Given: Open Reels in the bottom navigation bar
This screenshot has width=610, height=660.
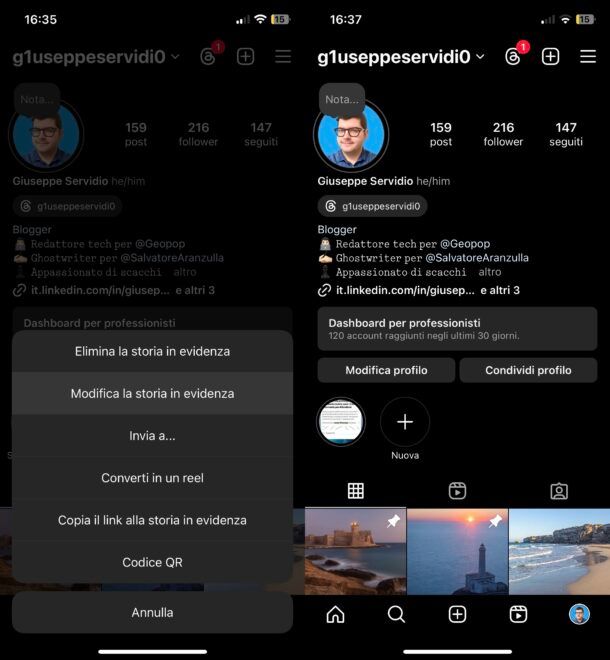Looking at the screenshot, I should (518, 615).
